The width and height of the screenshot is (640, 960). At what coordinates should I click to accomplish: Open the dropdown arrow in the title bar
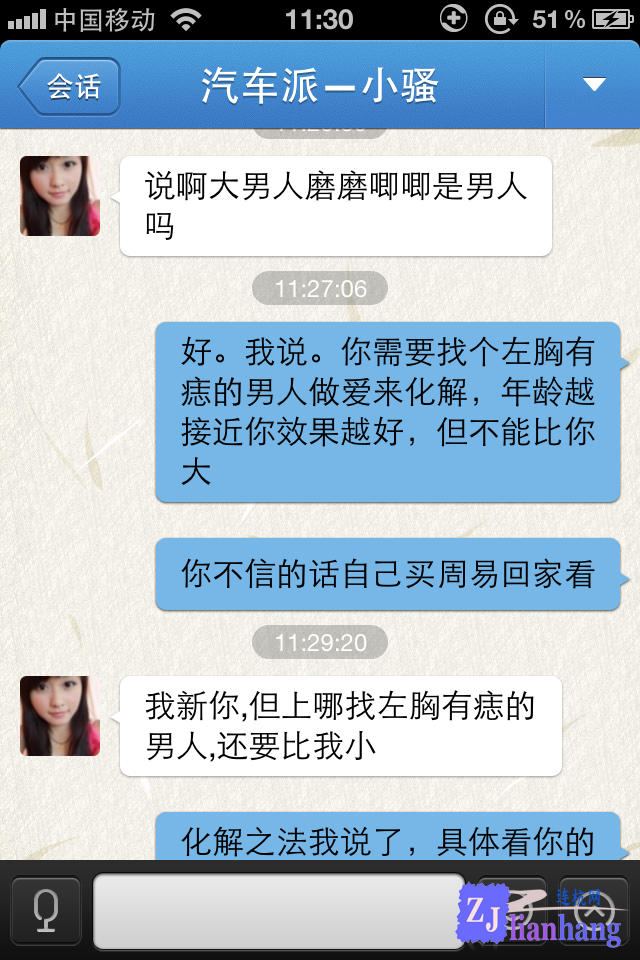point(594,85)
